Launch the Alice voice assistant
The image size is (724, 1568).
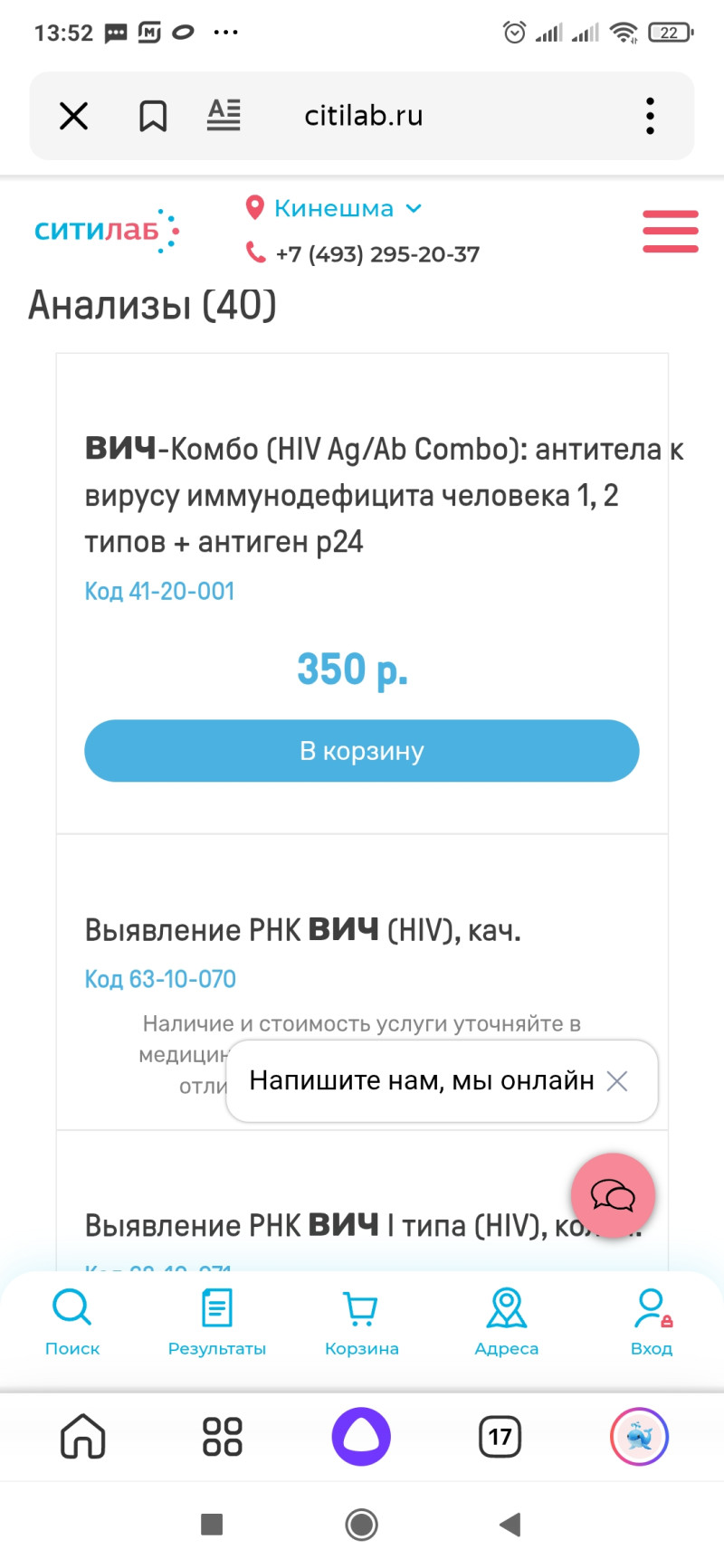tap(361, 1436)
